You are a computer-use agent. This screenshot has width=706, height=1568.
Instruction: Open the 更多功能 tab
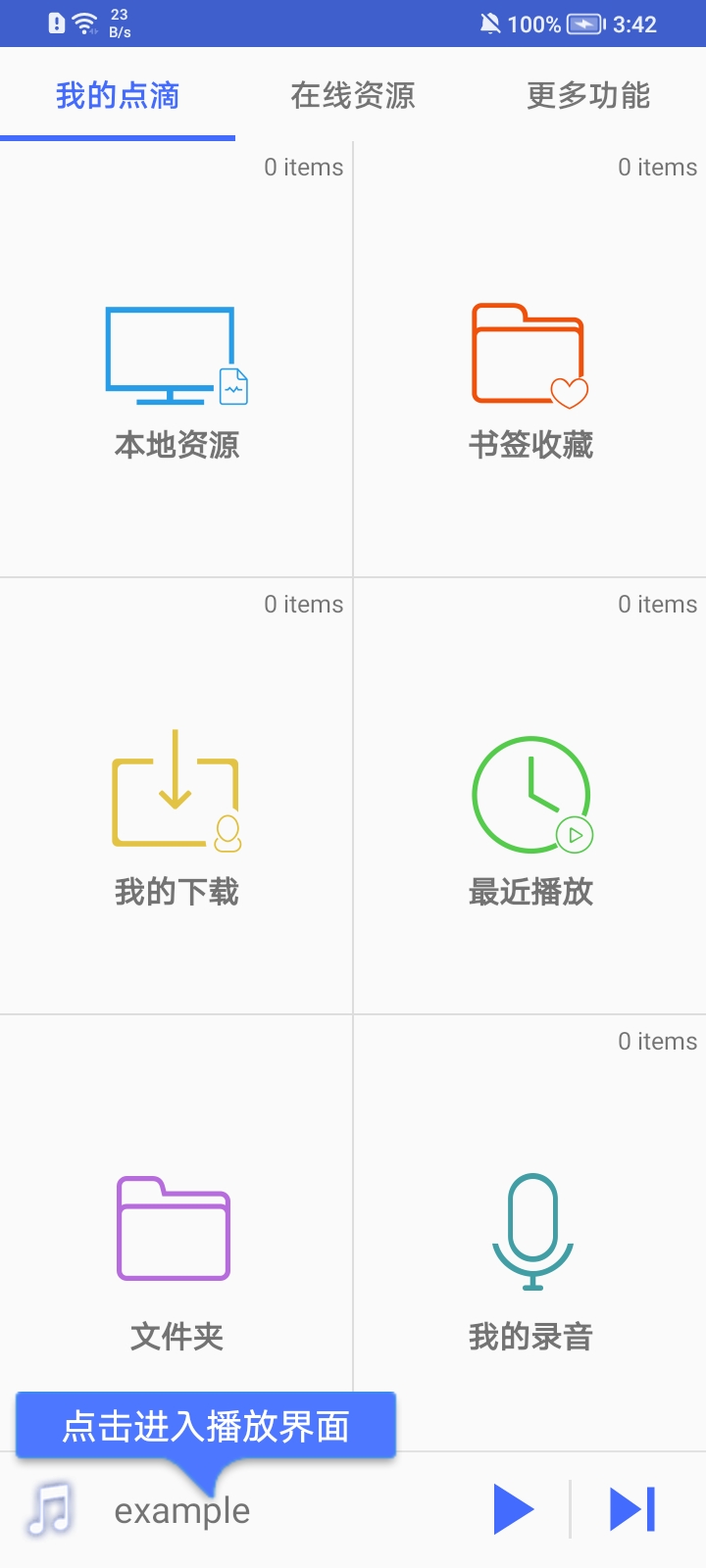[588, 95]
